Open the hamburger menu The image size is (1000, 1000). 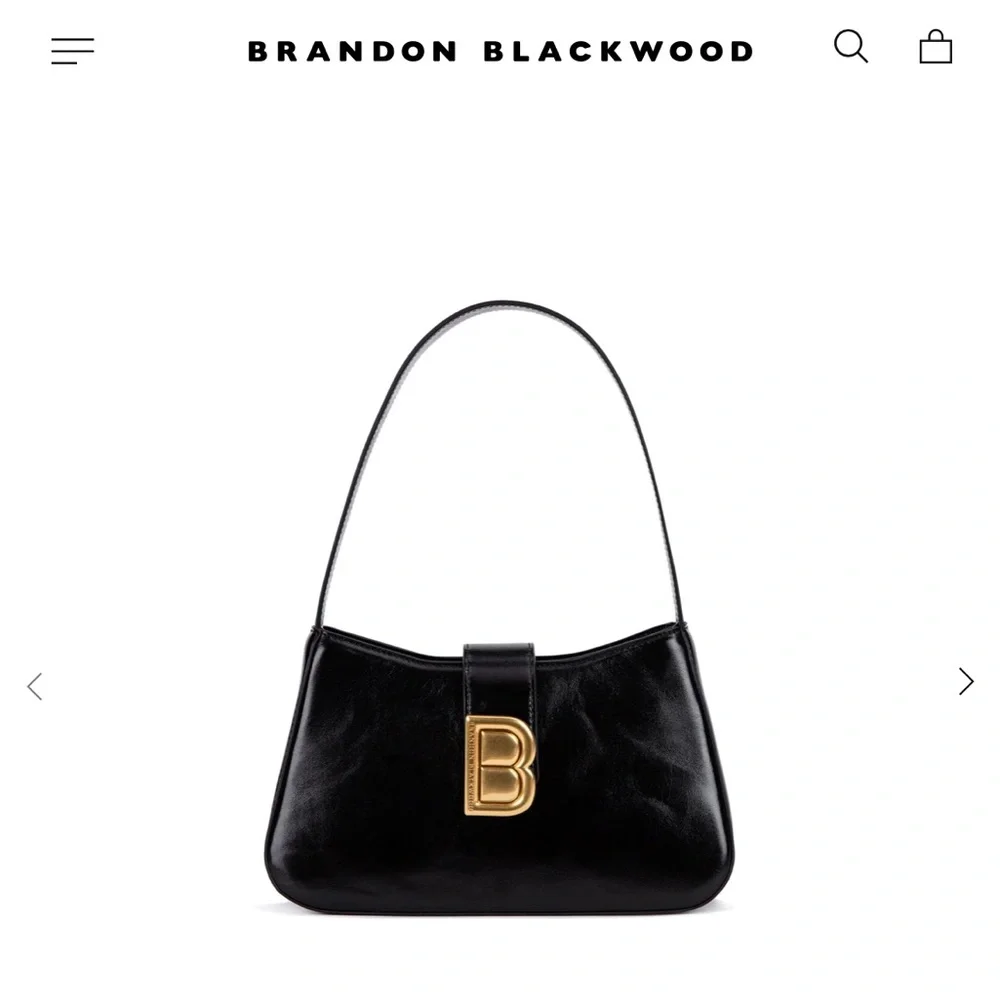coord(73,51)
